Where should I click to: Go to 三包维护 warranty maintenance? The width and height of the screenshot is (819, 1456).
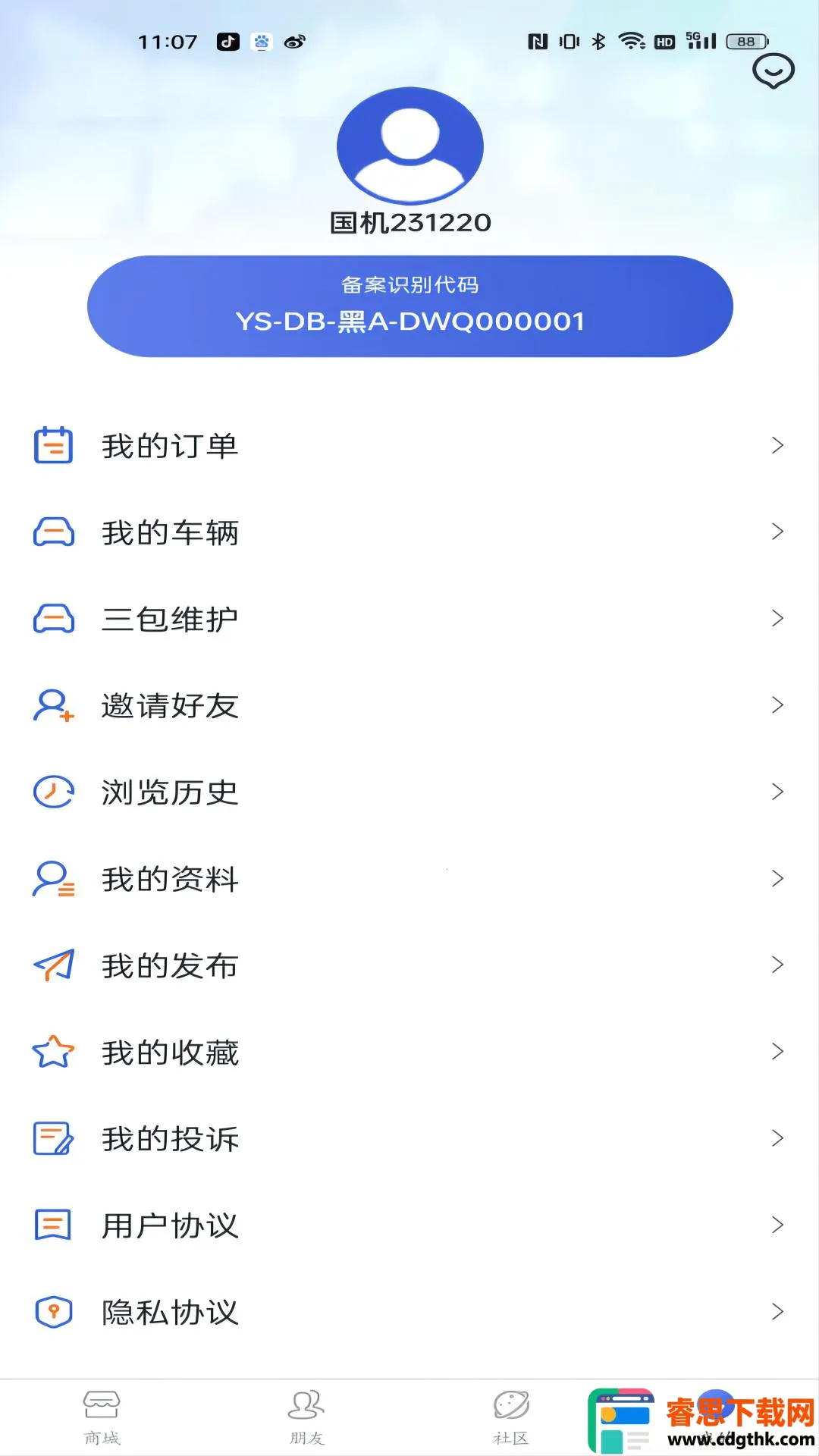[409, 619]
